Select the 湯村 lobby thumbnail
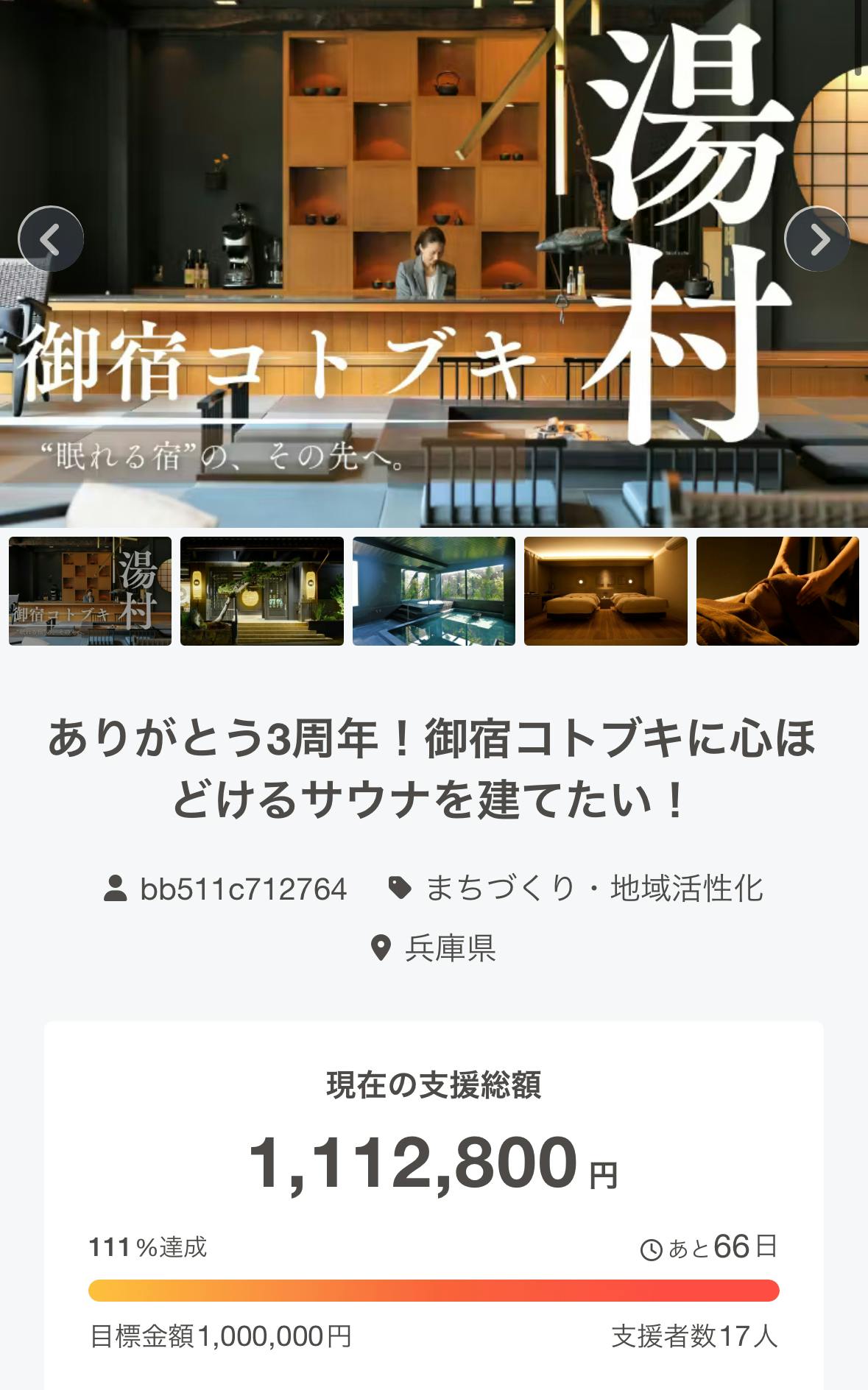868x1390 pixels. click(90, 591)
